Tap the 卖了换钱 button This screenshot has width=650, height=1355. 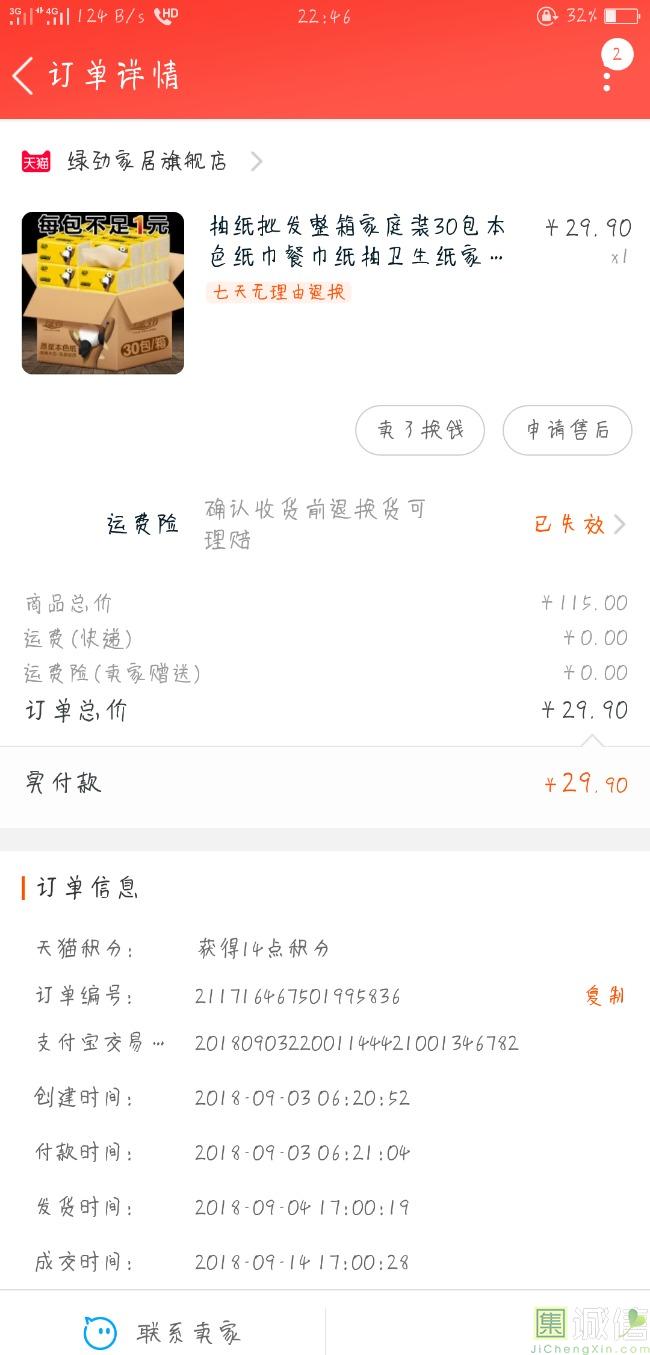[420, 430]
